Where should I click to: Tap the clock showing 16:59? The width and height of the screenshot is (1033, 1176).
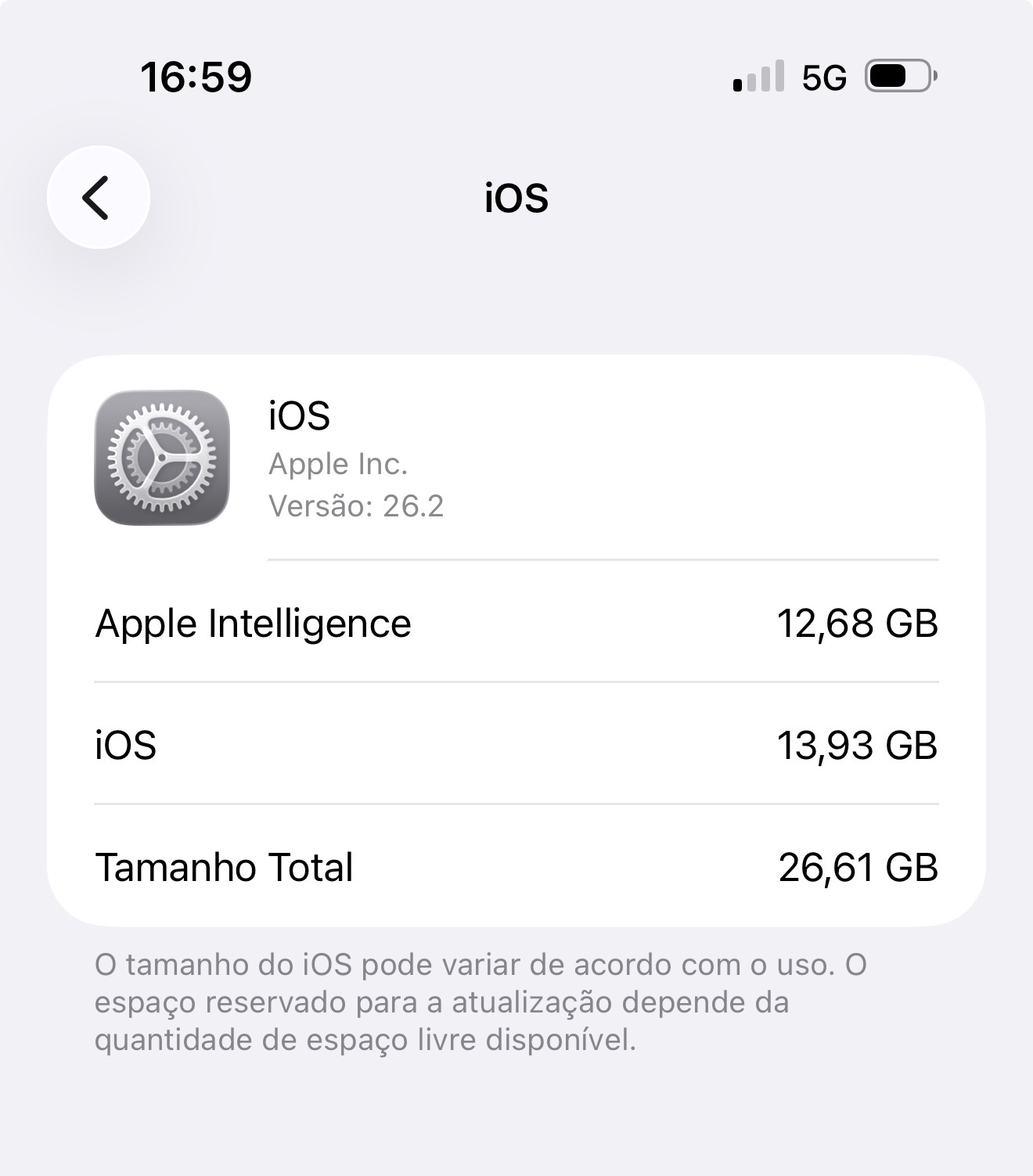click(x=196, y=76)
